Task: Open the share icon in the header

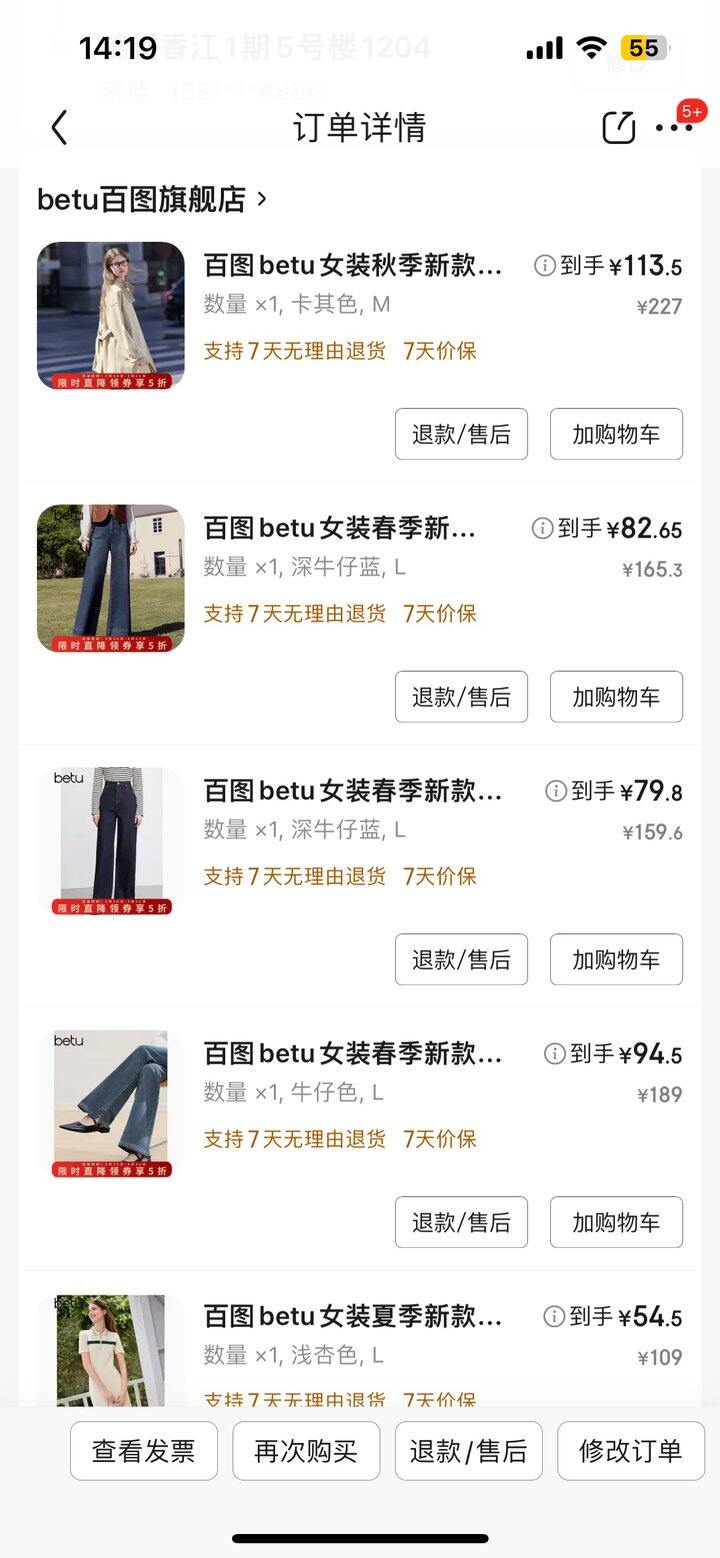Action: [x=618, y=128]
